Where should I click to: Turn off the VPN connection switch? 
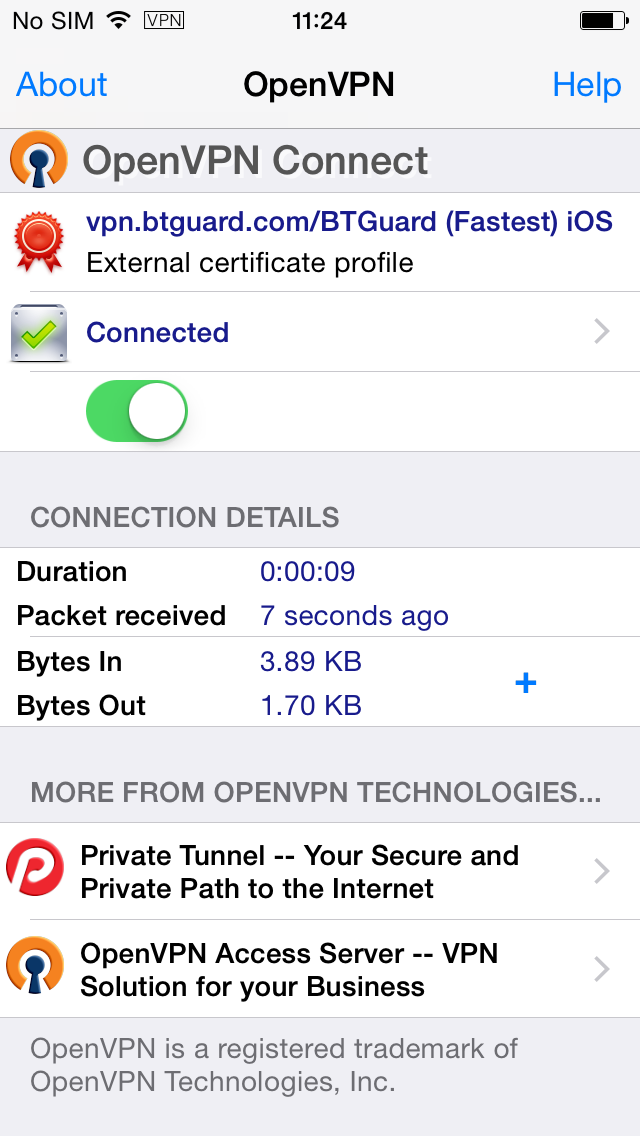point(137,411)
